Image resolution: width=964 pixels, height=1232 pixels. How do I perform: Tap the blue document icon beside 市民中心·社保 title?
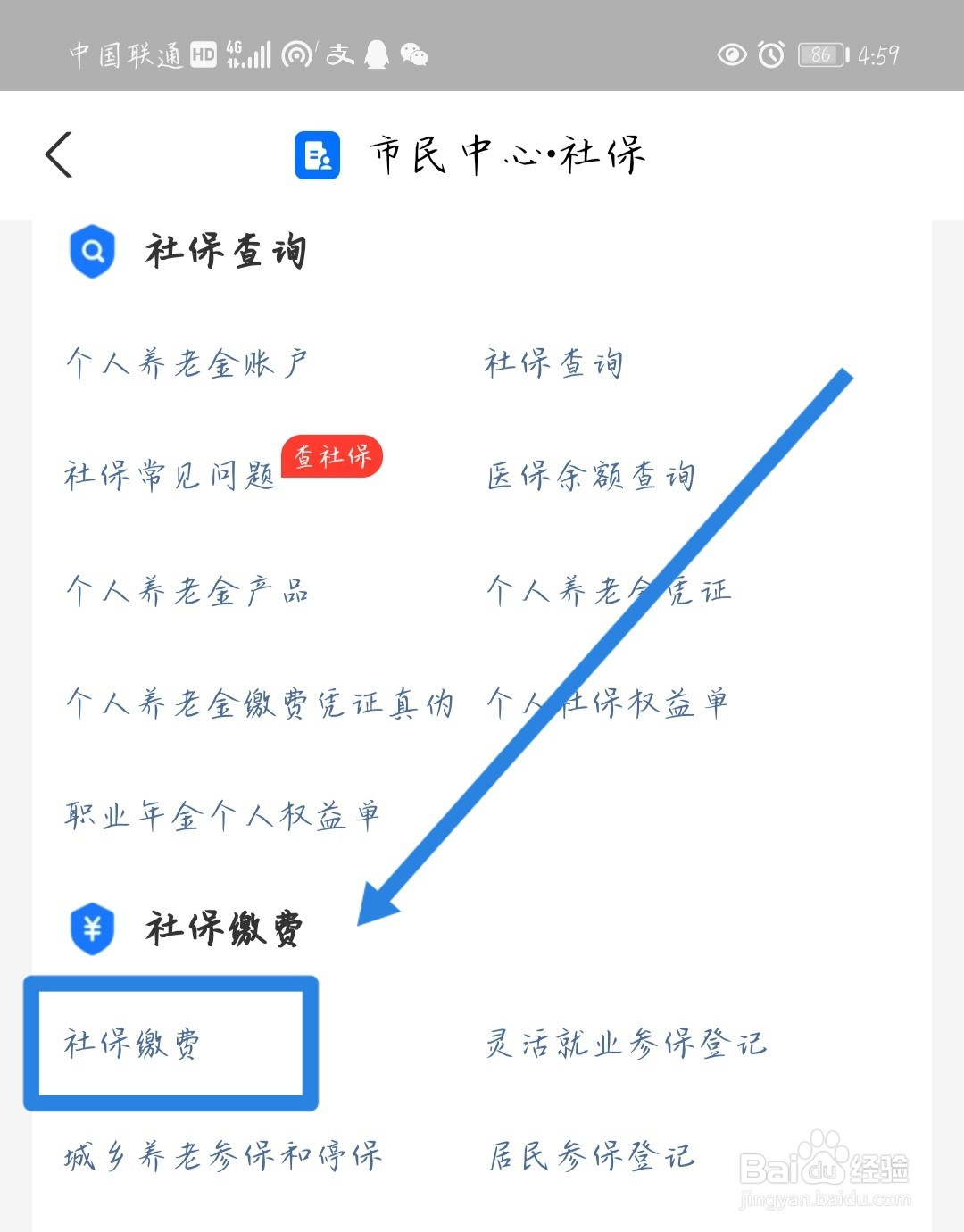point(317,154)
